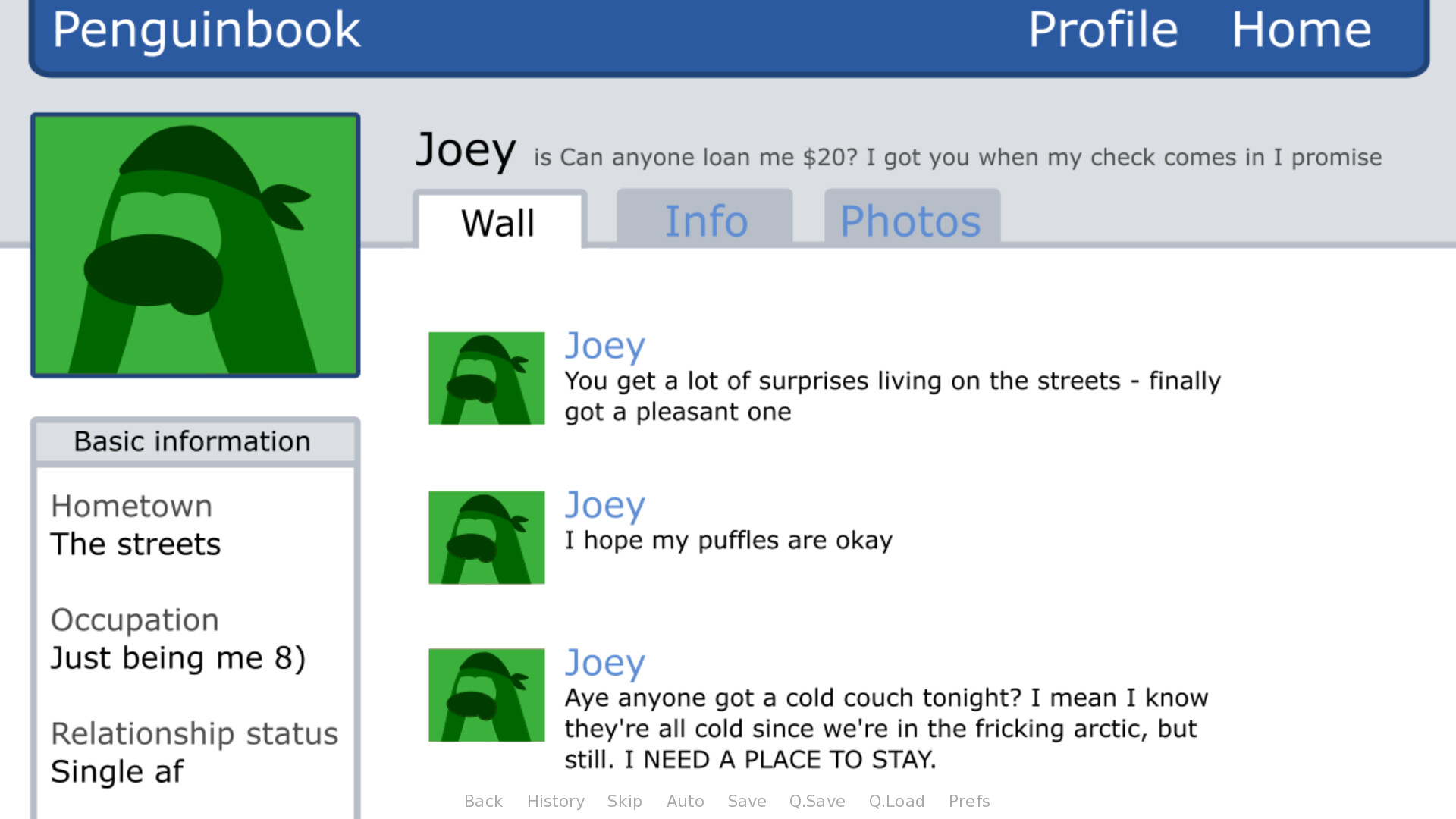The width and height of the screenshot is (1456, 819).
Task: Go Back in the quick menu
Action: [x=483, y=801]
